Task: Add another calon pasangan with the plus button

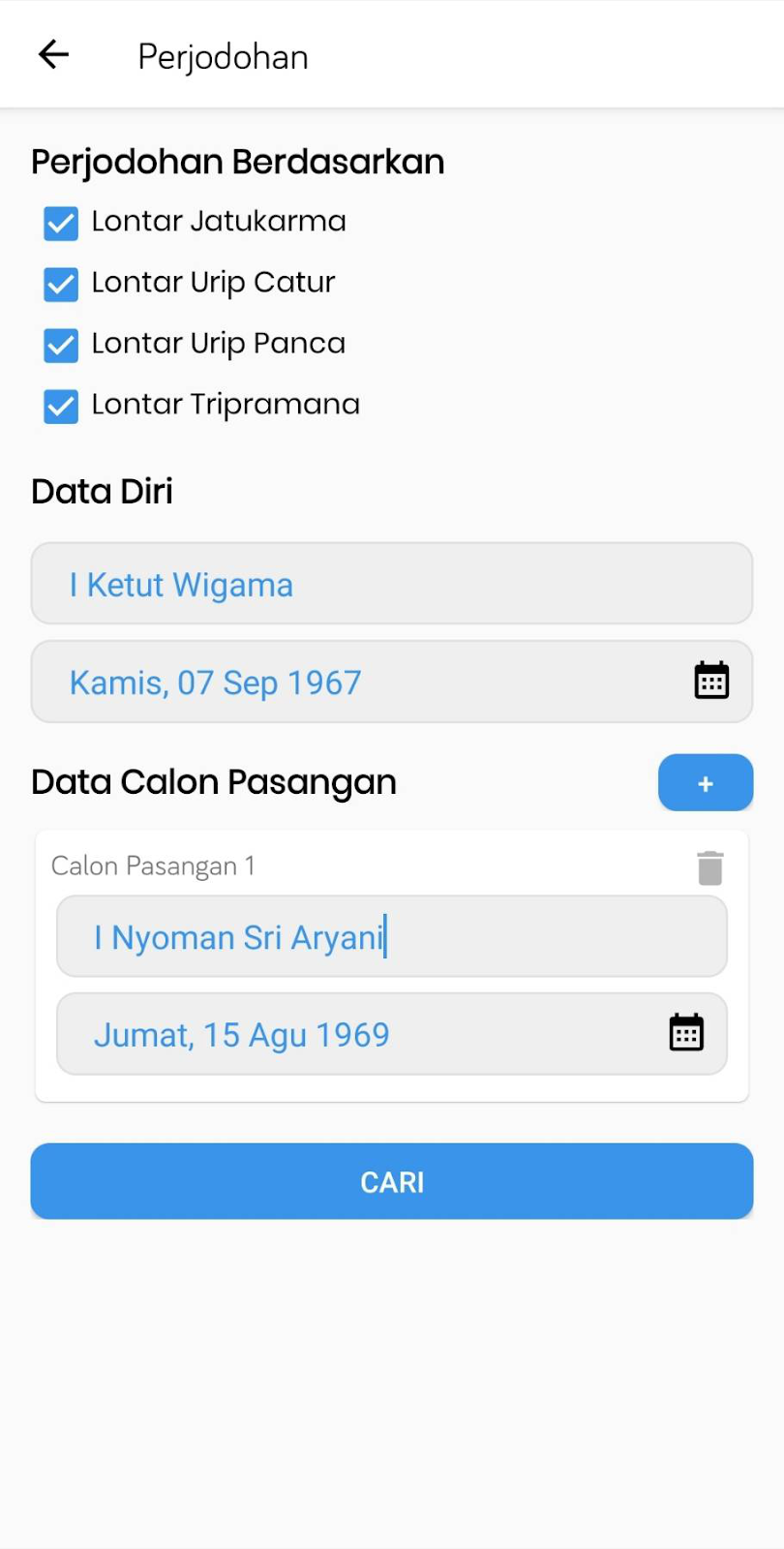Action: (x=706, y=782)
